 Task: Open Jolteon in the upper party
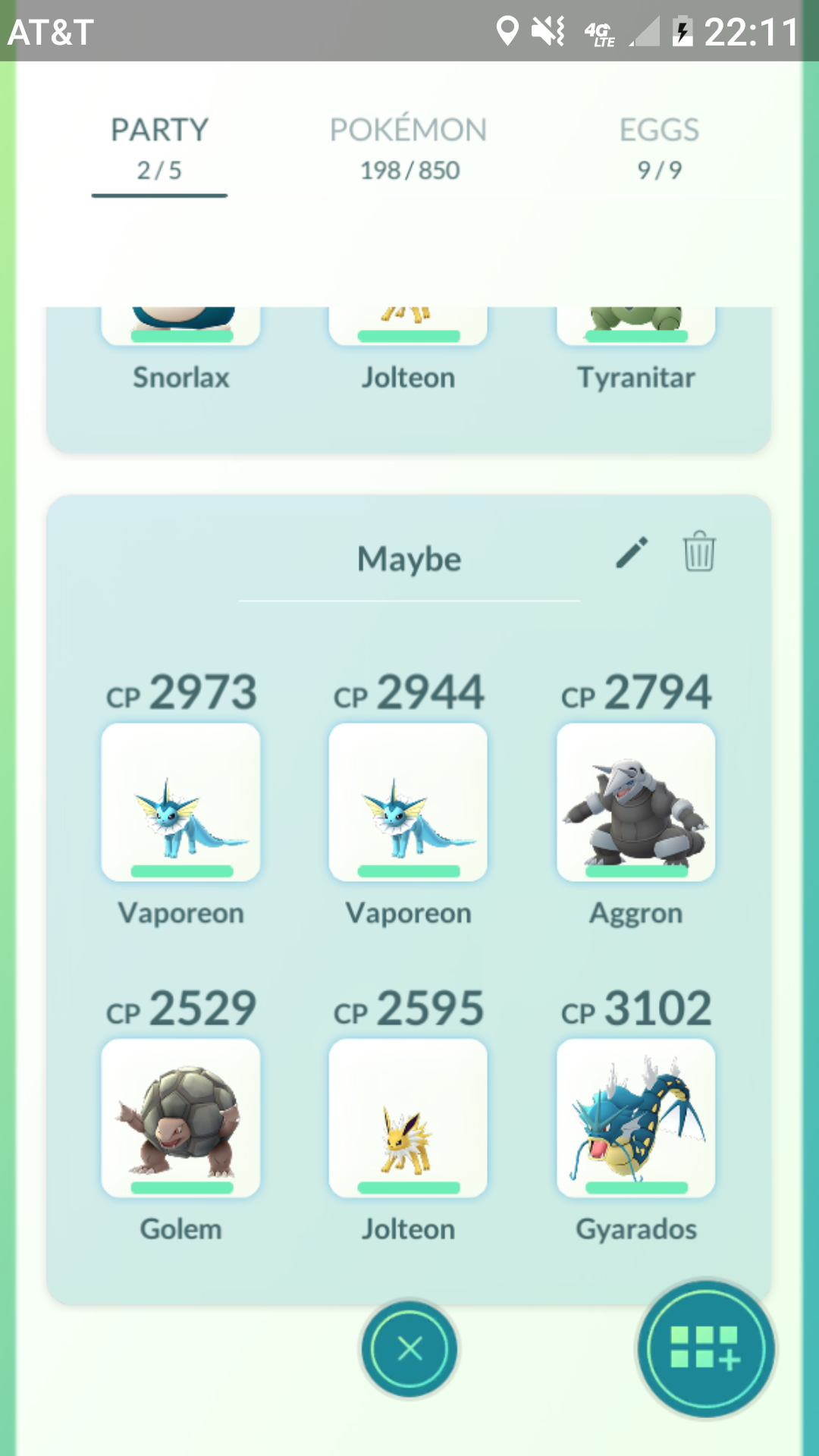[x=408, y=326]
